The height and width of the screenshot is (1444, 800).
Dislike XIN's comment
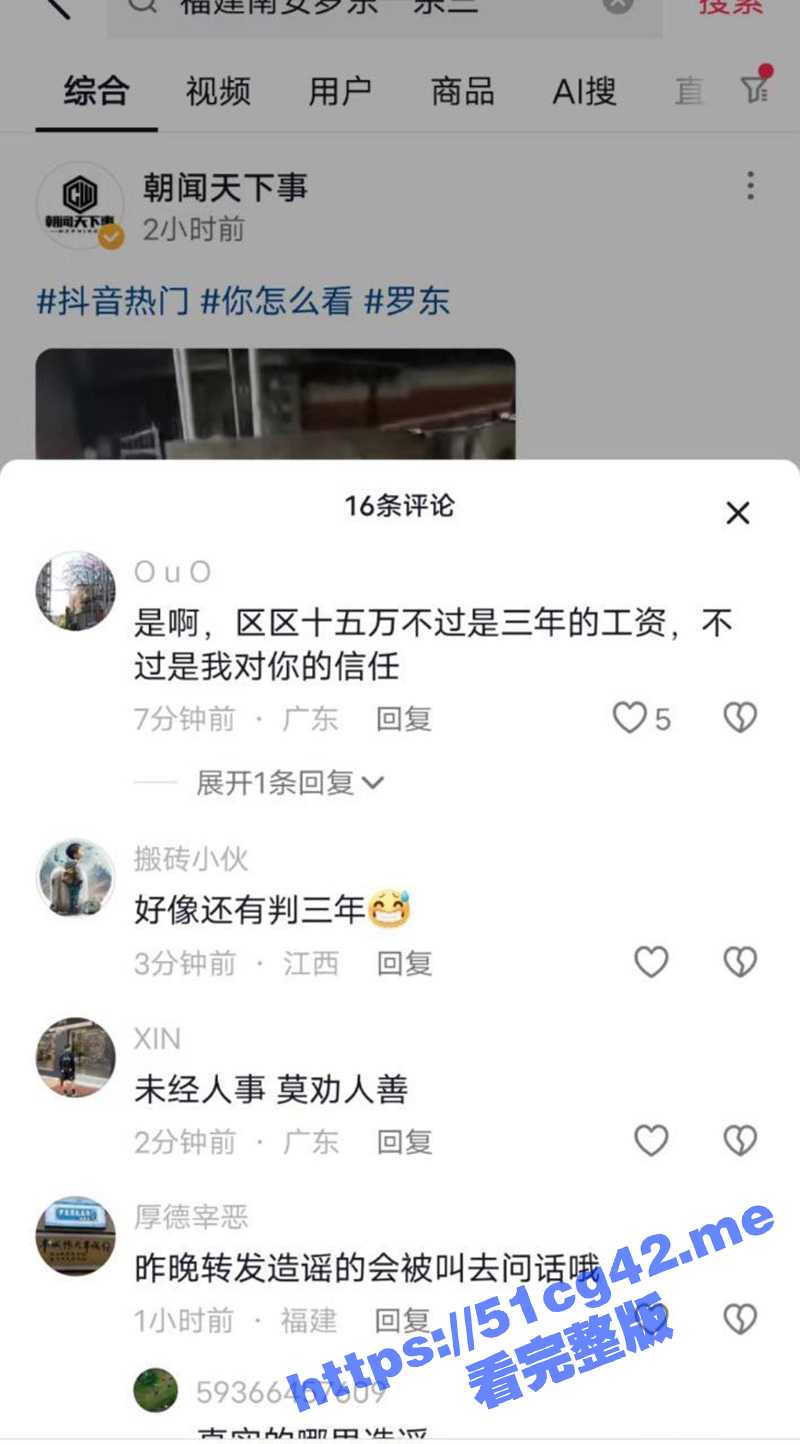[x=740, y=1140]
